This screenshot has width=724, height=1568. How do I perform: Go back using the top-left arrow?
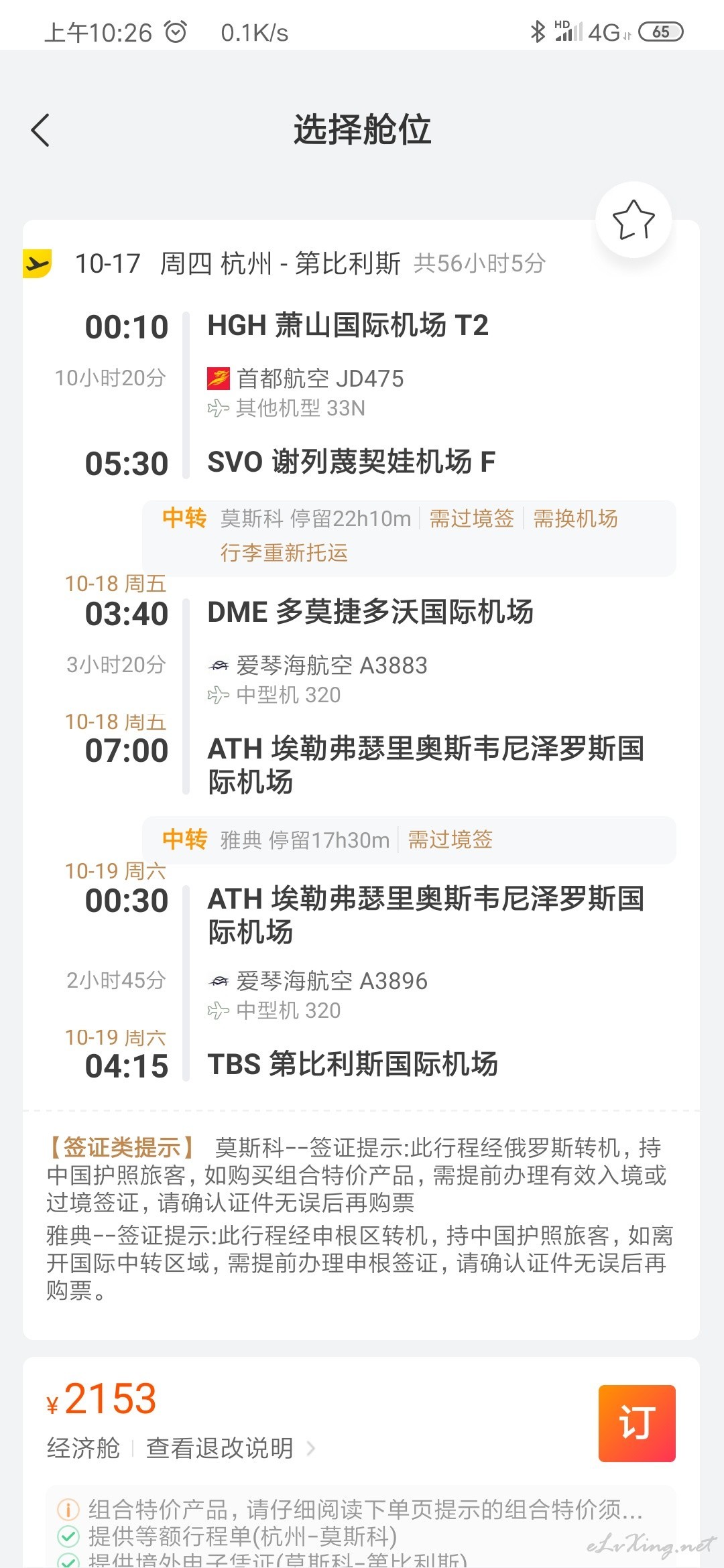tap(40, 130)
